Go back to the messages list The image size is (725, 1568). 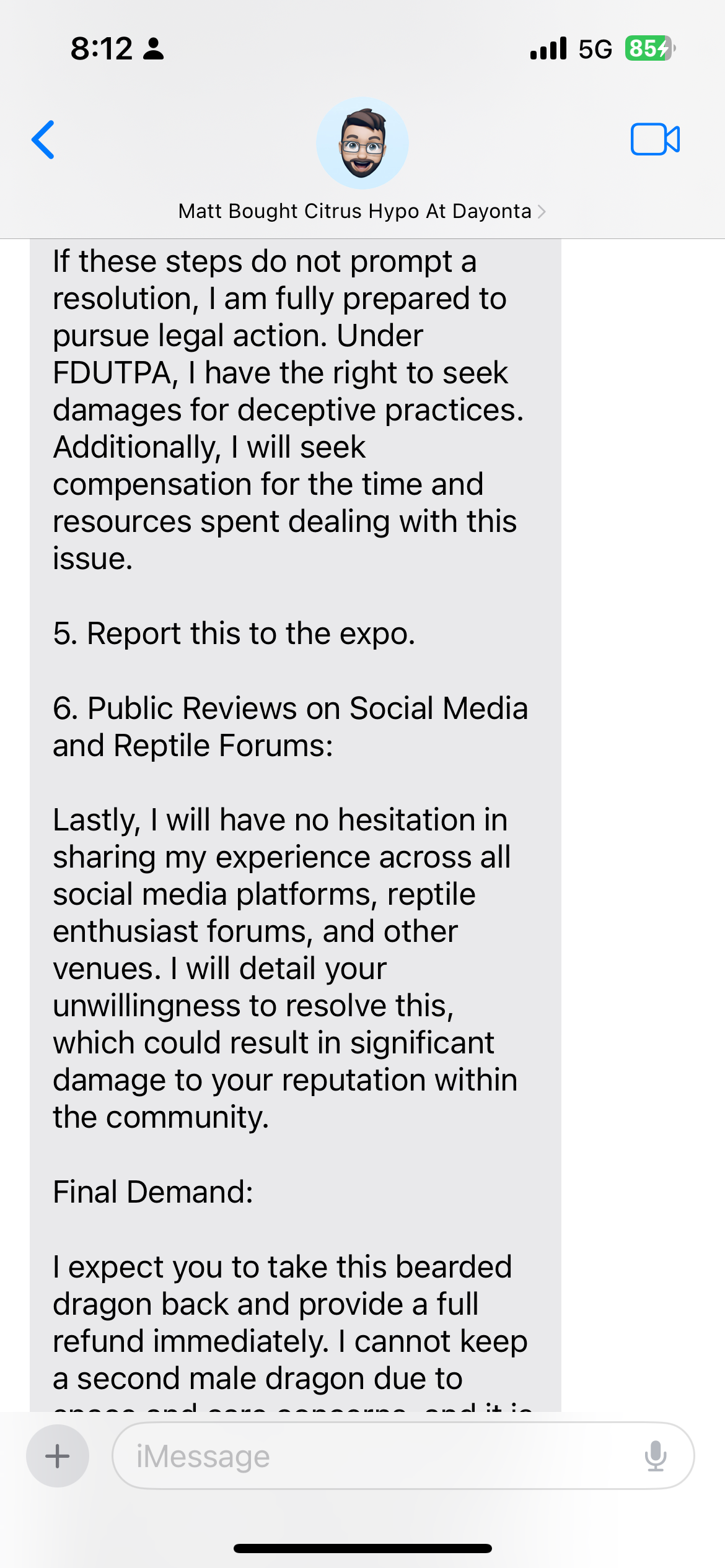43,140
